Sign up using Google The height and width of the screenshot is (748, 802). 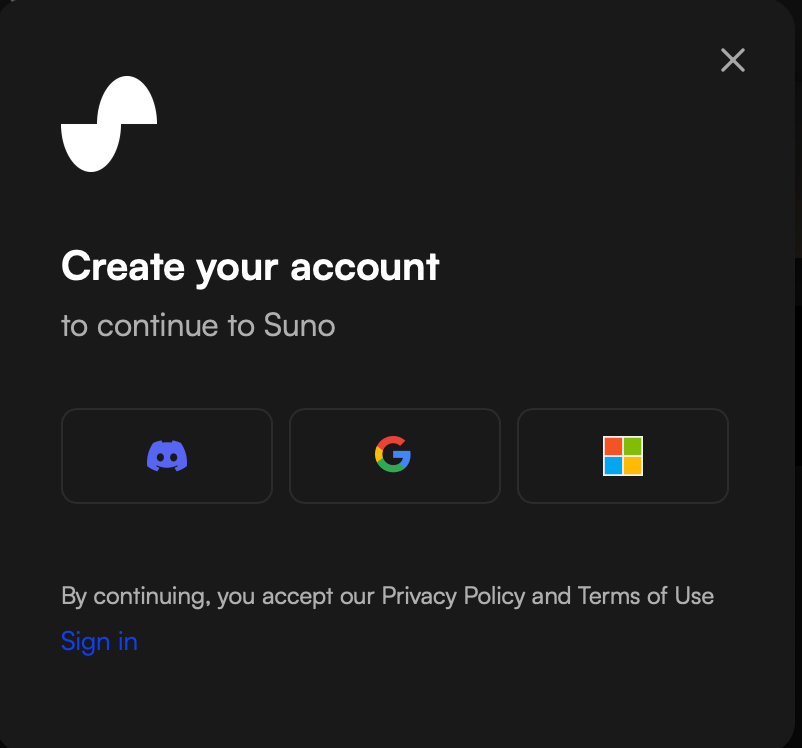(x=394, y=456)
